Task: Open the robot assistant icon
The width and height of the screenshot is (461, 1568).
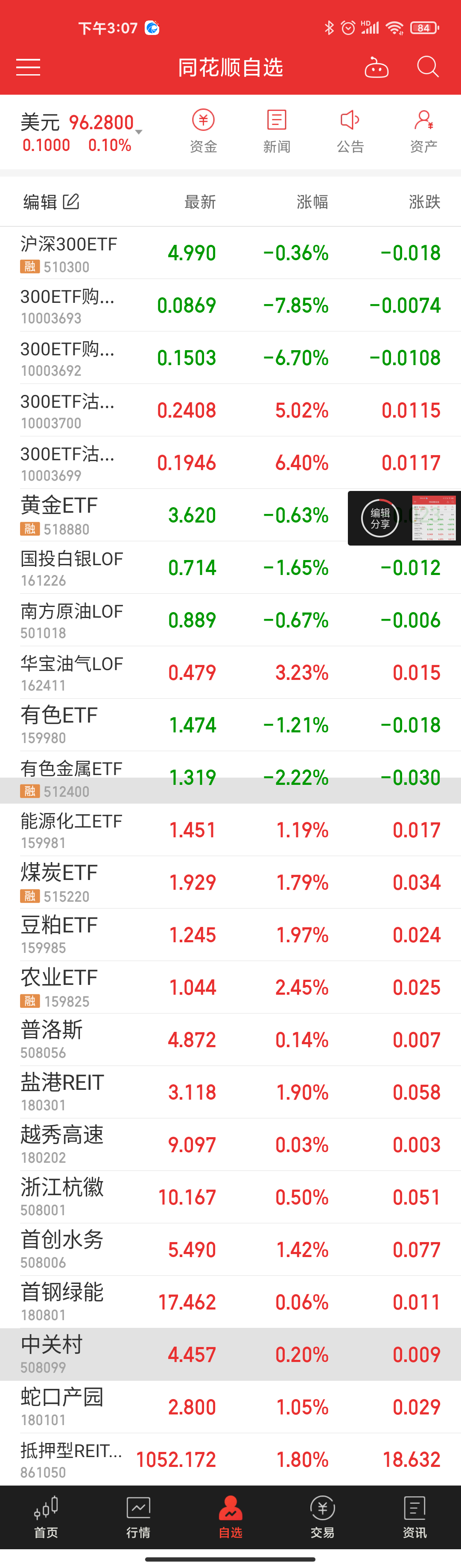Action: (x=376, y=67)
